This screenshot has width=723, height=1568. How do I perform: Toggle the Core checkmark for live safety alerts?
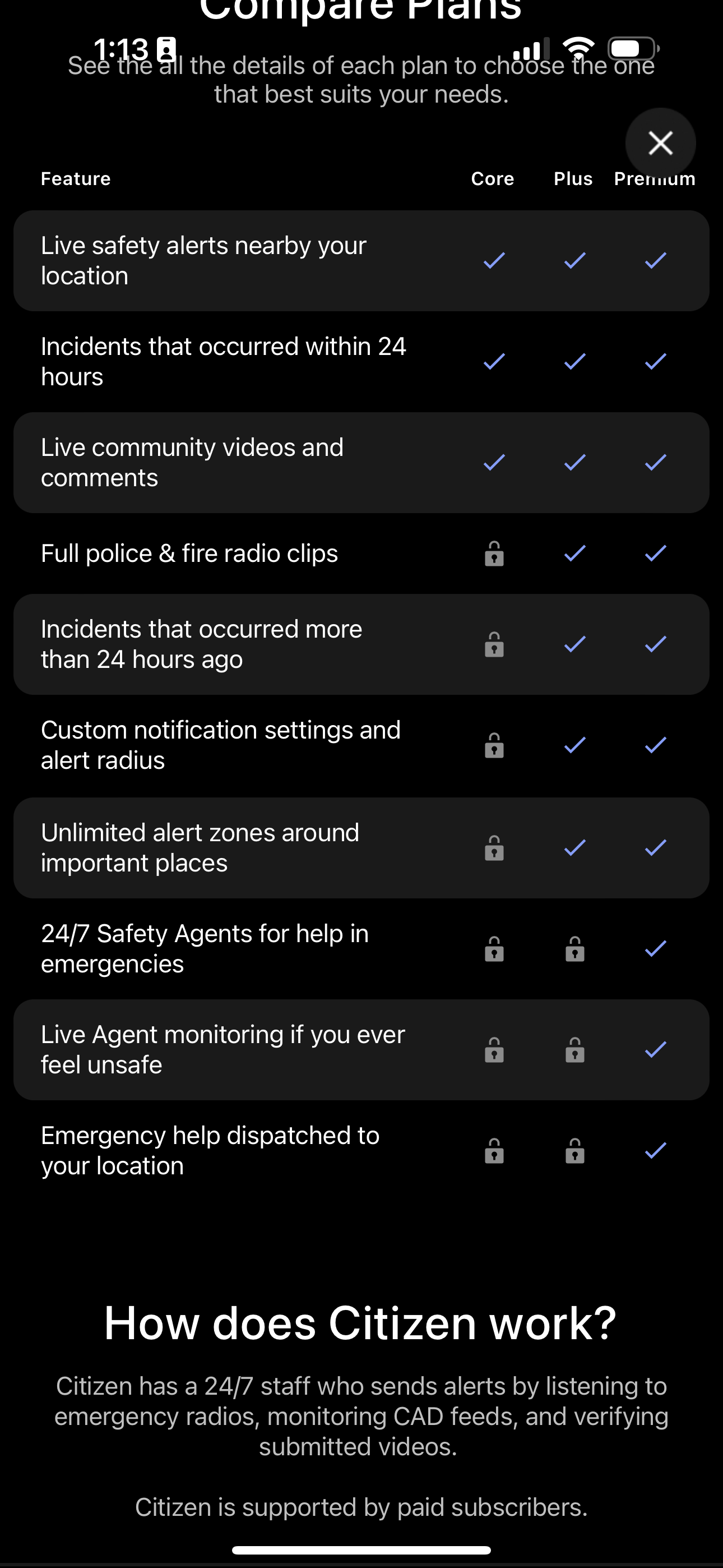pyautogui.click(x=494, y=260)
